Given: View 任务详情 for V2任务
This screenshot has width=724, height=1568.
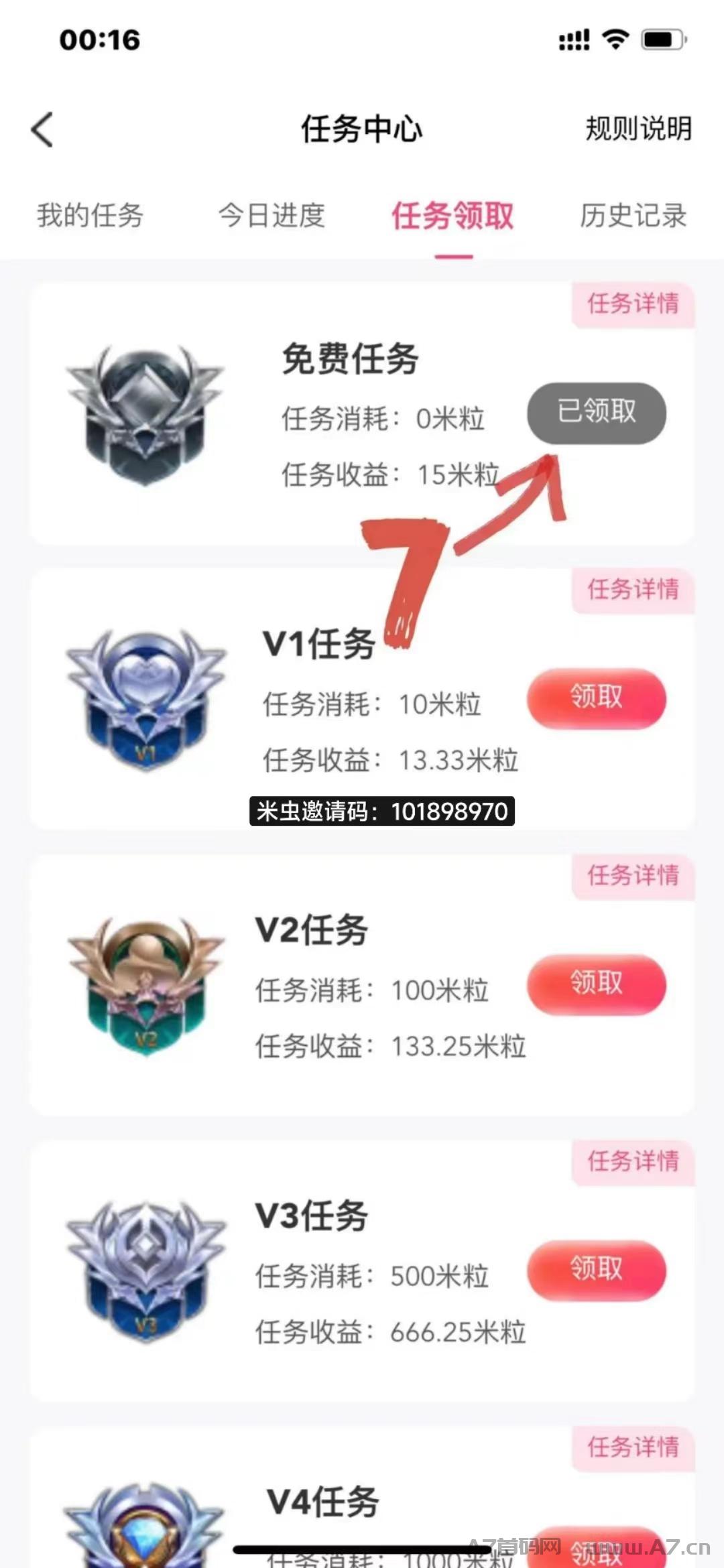Looking at the screenshot, I should [633, 876].
